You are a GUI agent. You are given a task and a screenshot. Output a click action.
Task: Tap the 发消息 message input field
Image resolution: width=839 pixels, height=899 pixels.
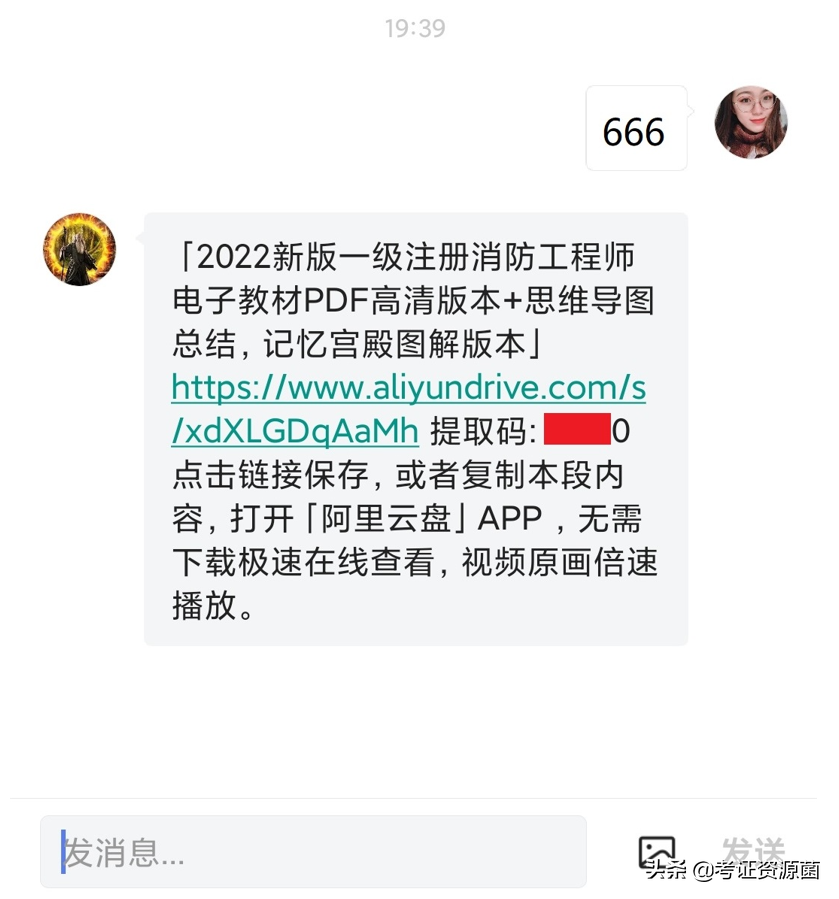[x=313, y=852]
